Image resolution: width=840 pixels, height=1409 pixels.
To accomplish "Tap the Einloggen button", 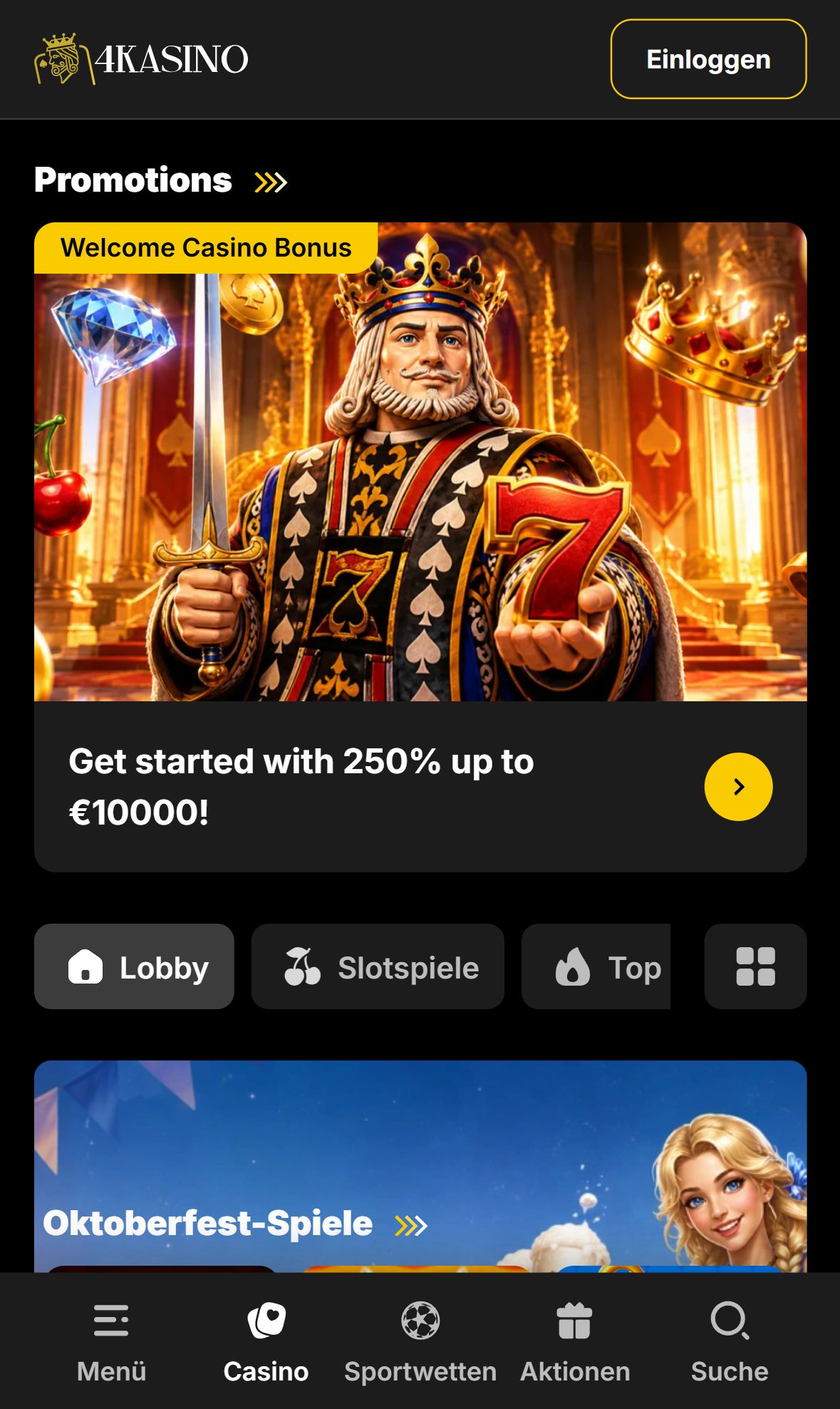I will (708, 59).
